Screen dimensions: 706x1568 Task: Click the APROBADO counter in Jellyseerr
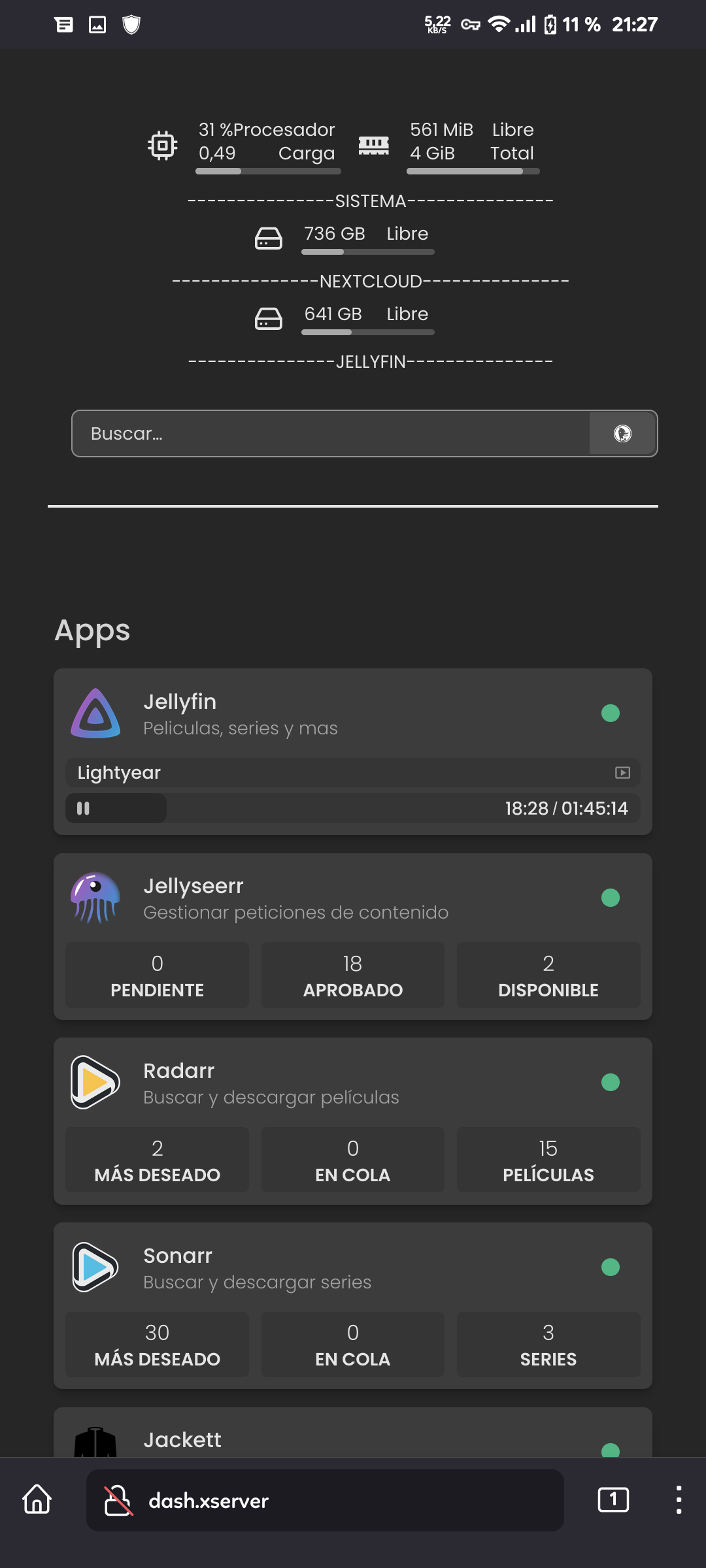pyautogui.click(x=352, y=975)
